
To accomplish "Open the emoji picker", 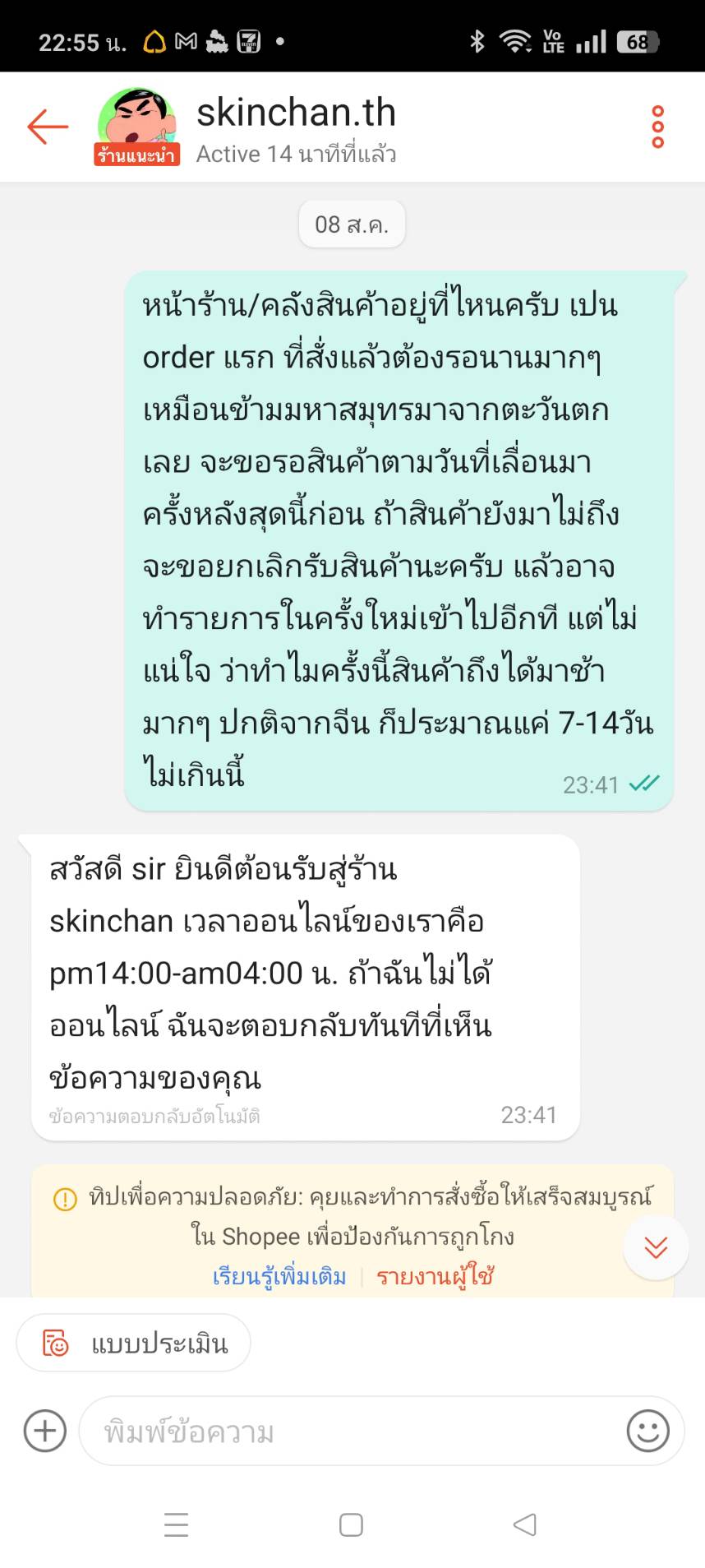I will click(648, 1431).
